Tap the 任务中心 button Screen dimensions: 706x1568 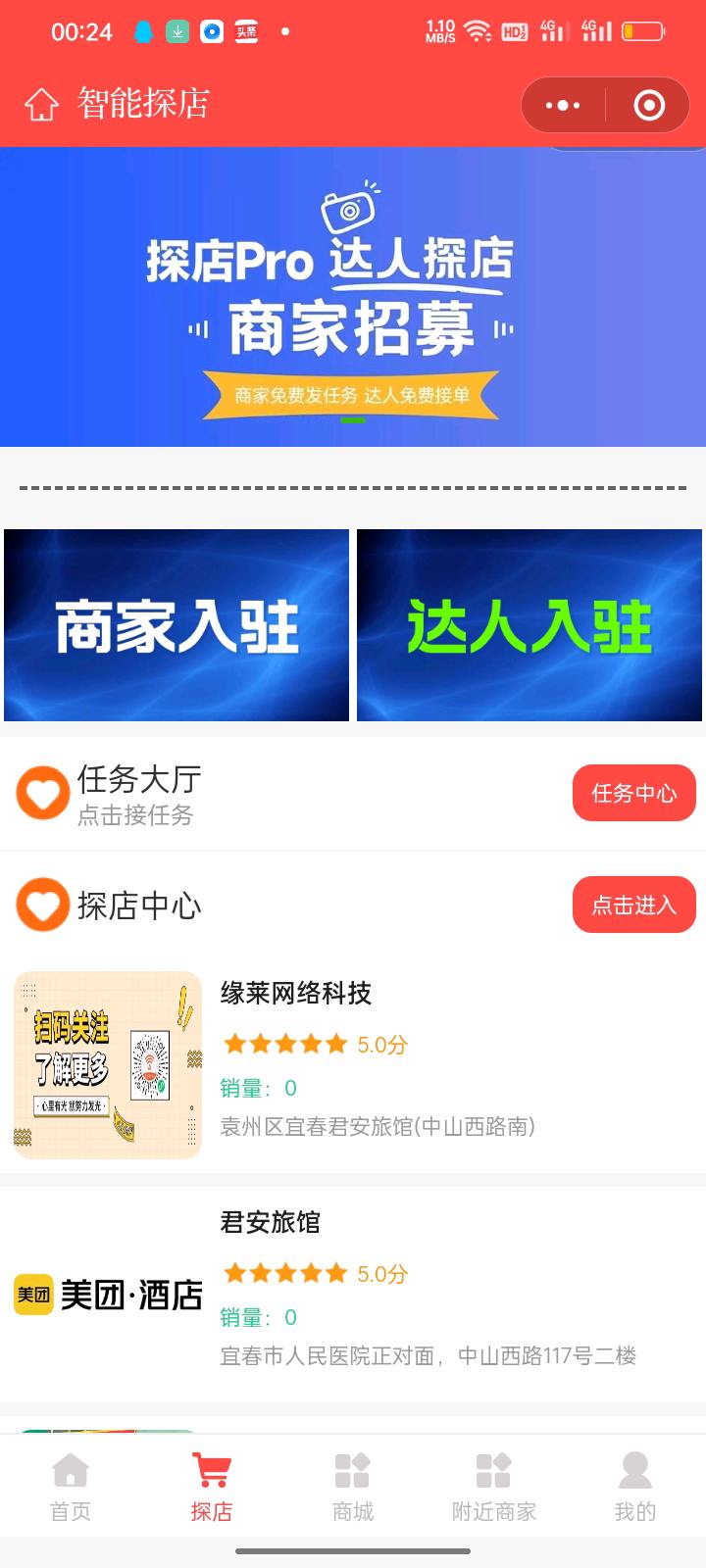pos(634,793)
